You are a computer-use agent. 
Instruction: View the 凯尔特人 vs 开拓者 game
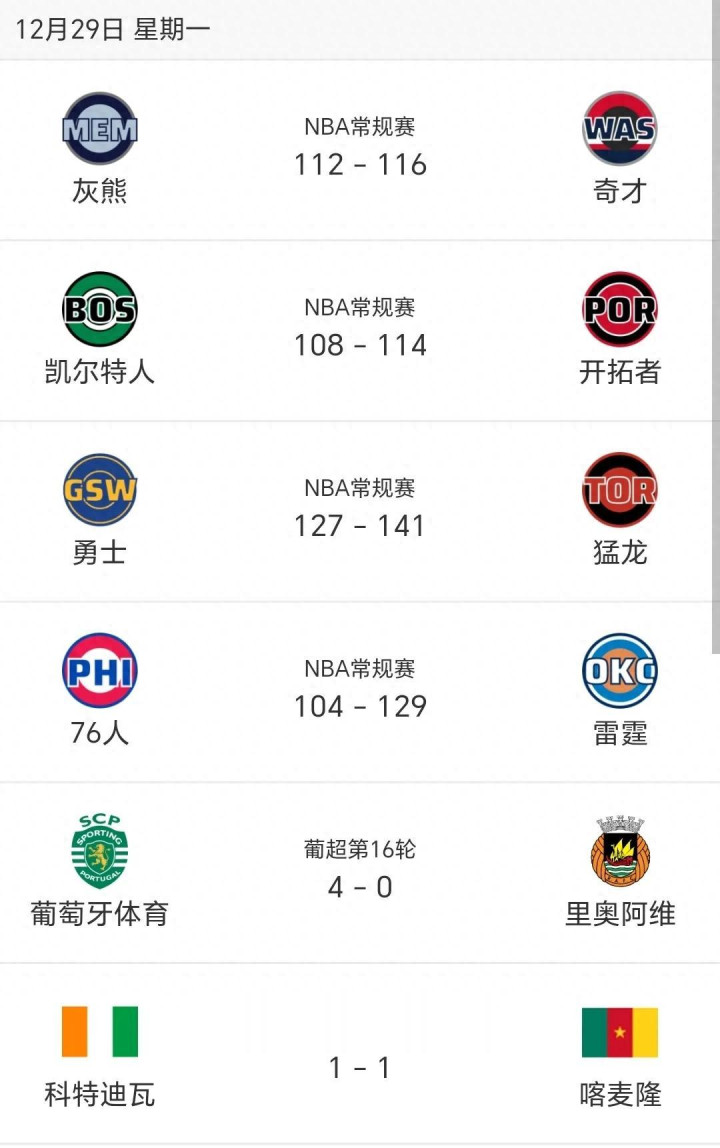(360, 331)
